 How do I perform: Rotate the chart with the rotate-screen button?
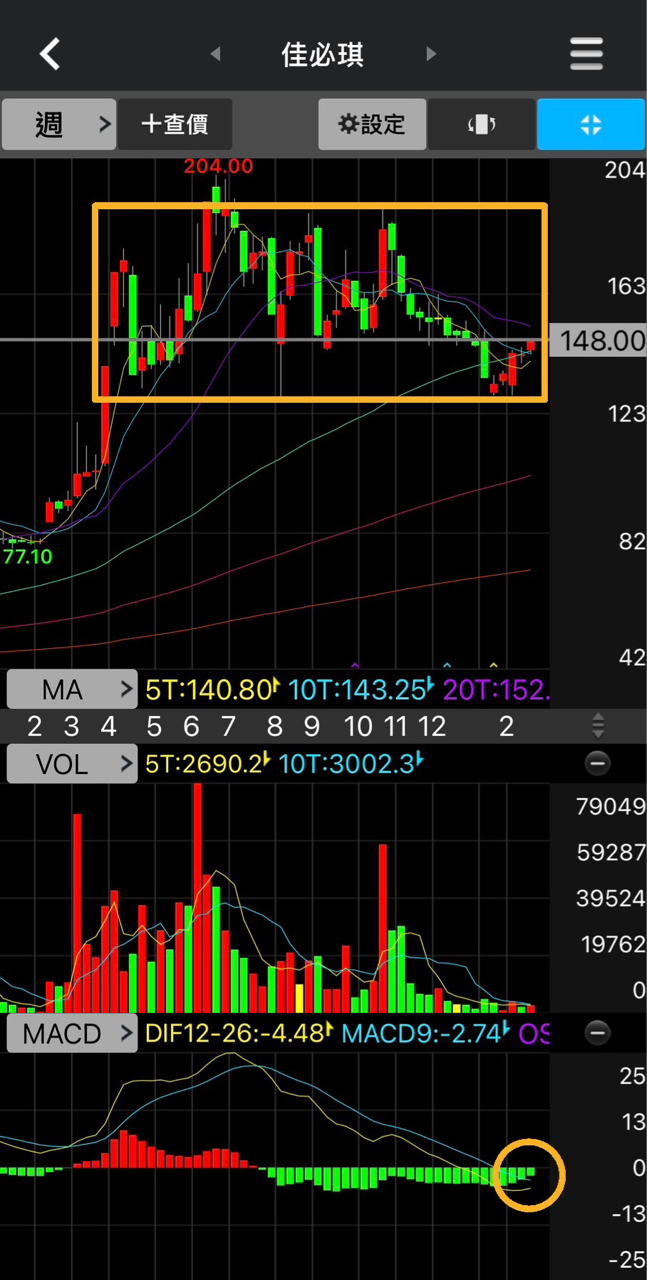click(x=482, y=124)
